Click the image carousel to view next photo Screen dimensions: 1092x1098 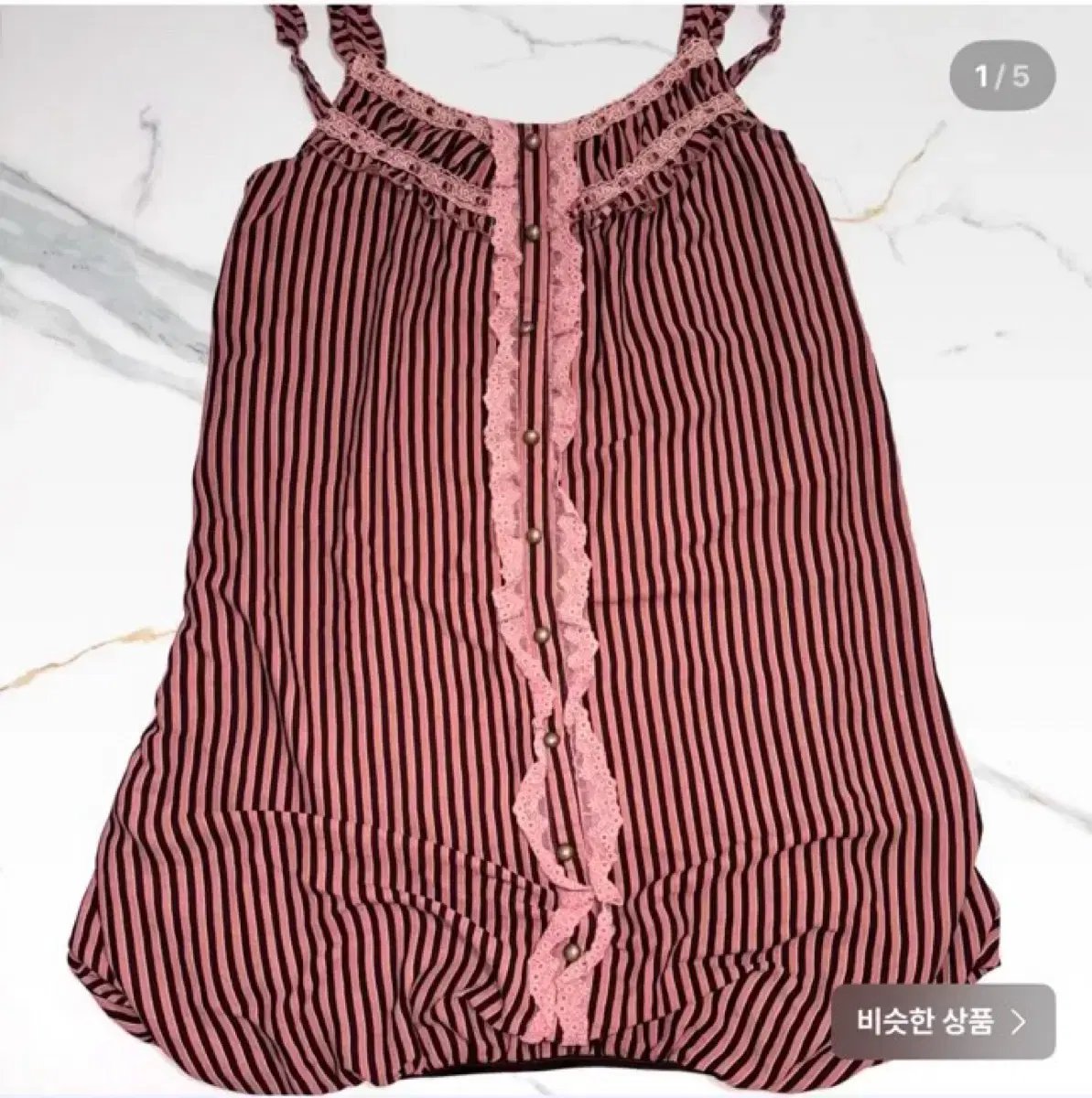pos(546,549)
